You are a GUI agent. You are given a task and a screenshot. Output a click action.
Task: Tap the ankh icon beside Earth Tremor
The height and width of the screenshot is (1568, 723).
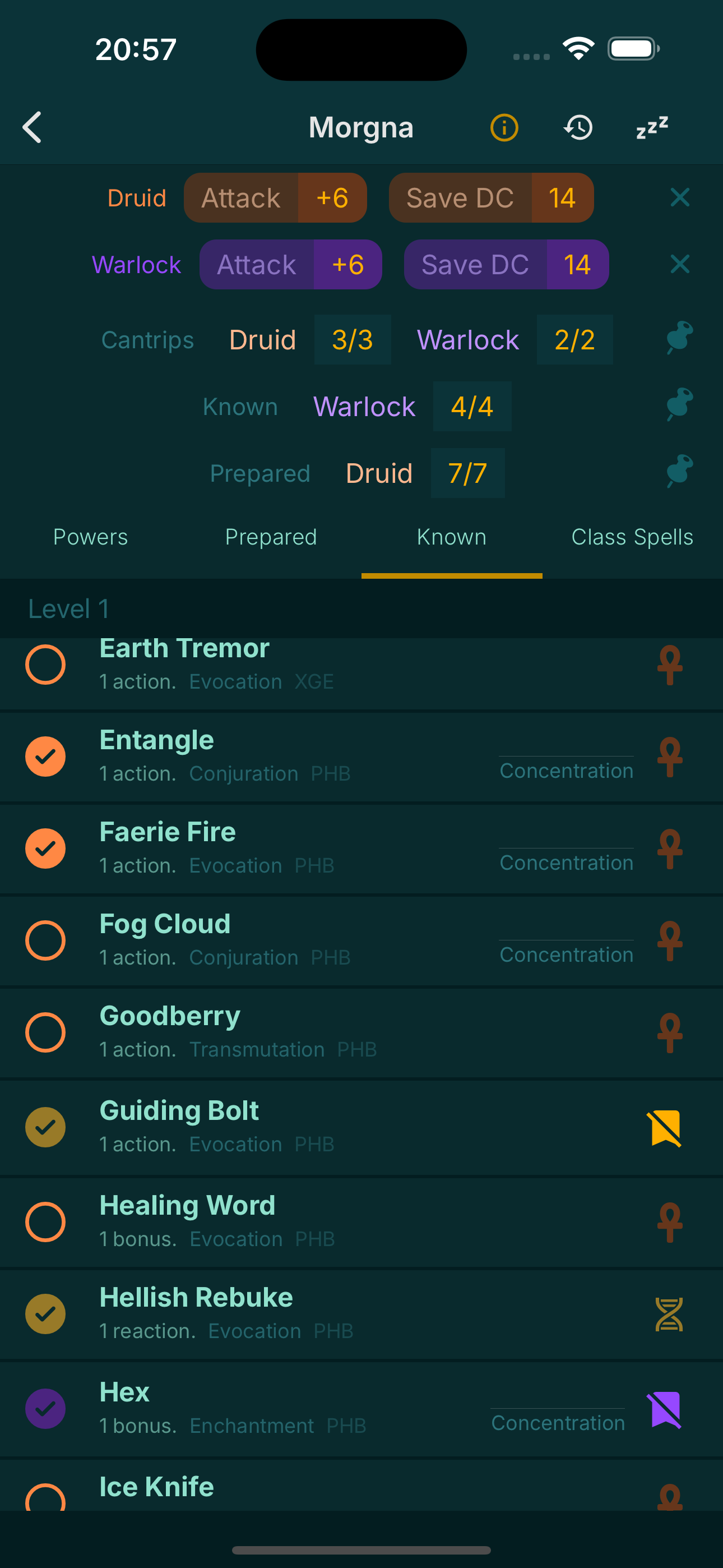(x=669, y=665)
